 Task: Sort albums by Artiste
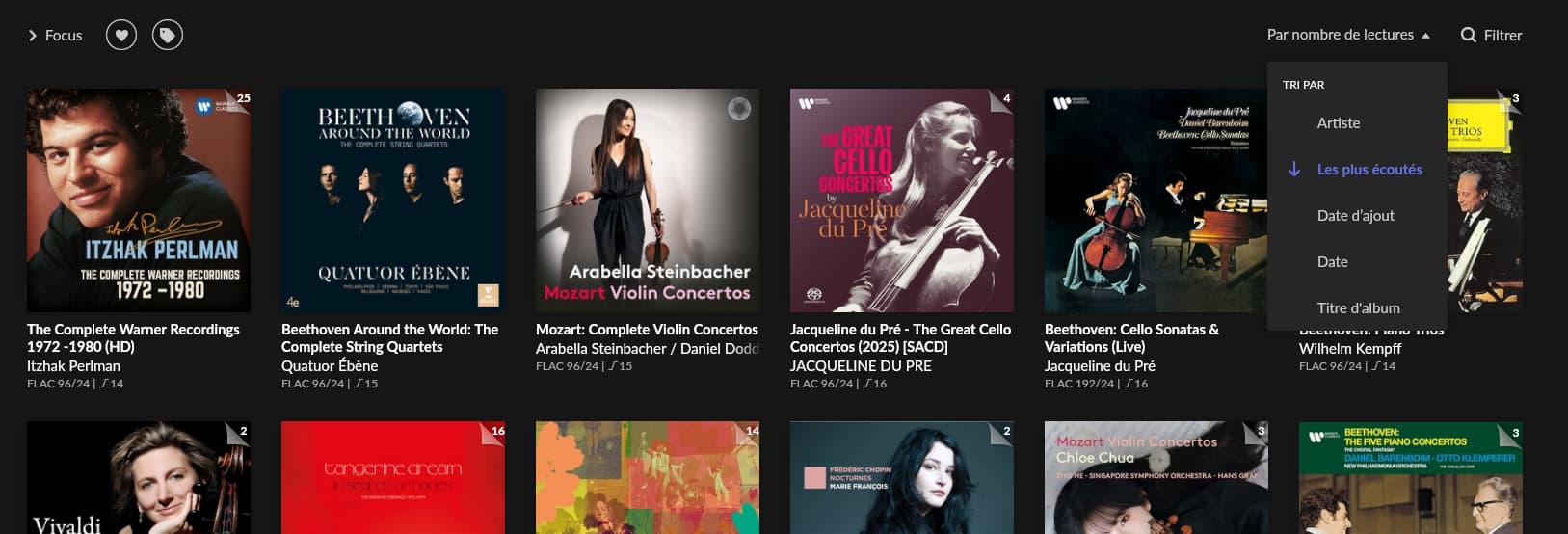(x=1338, y=123)
